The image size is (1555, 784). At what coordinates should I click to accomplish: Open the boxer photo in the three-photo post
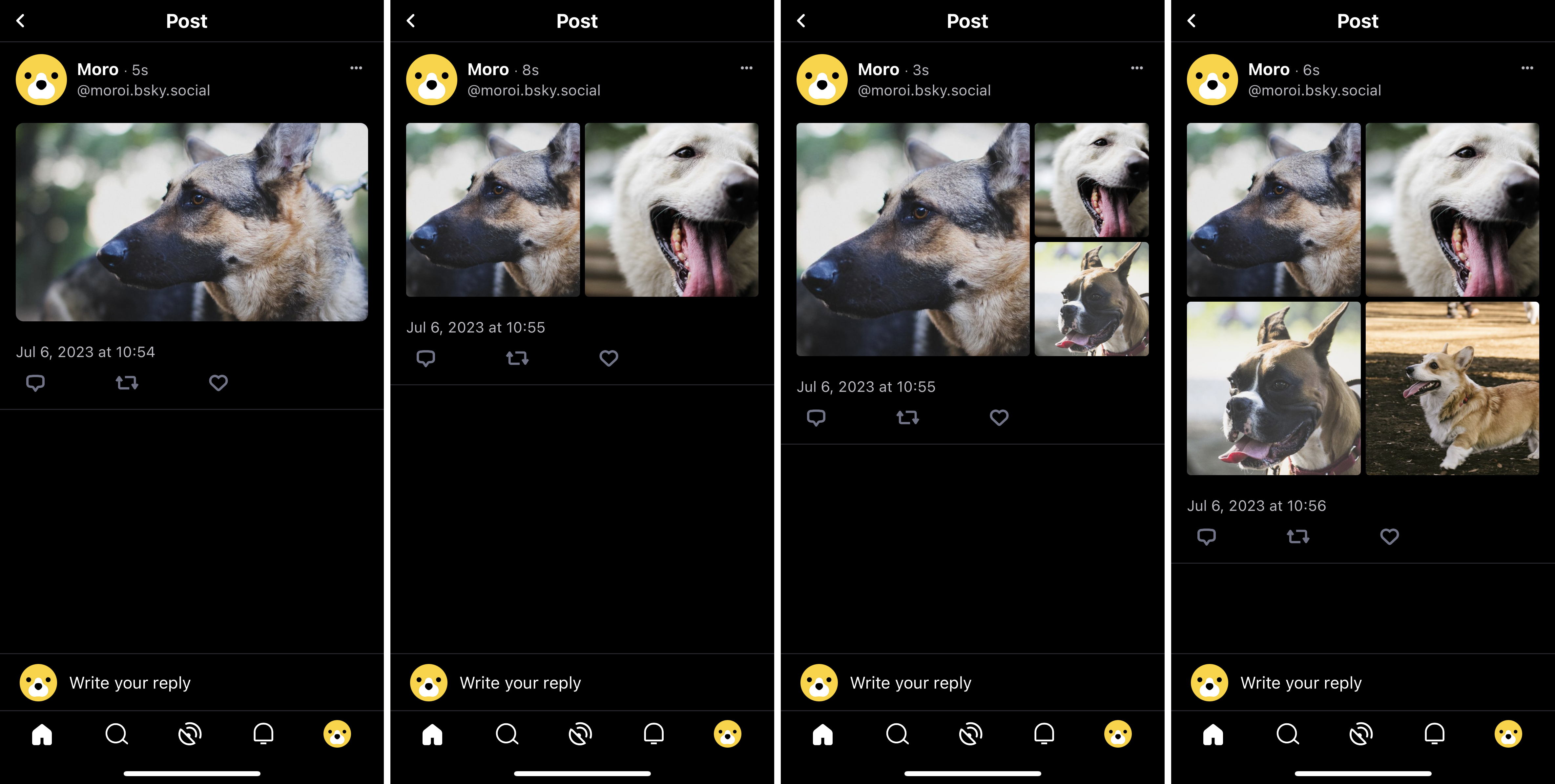pyautogui.click(x=1091, y=299)
